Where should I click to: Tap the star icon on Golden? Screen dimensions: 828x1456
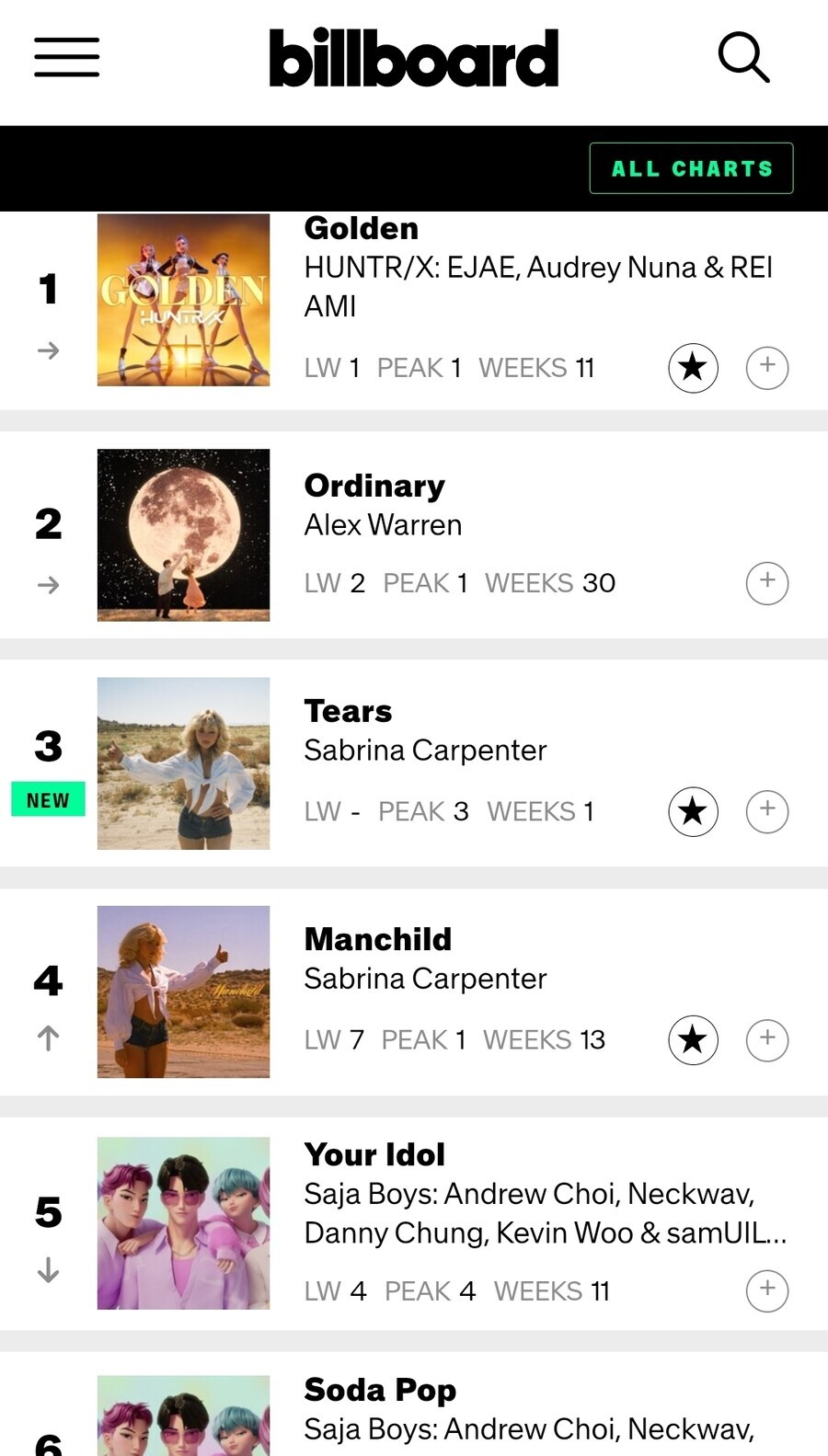(x=693, y=367)
